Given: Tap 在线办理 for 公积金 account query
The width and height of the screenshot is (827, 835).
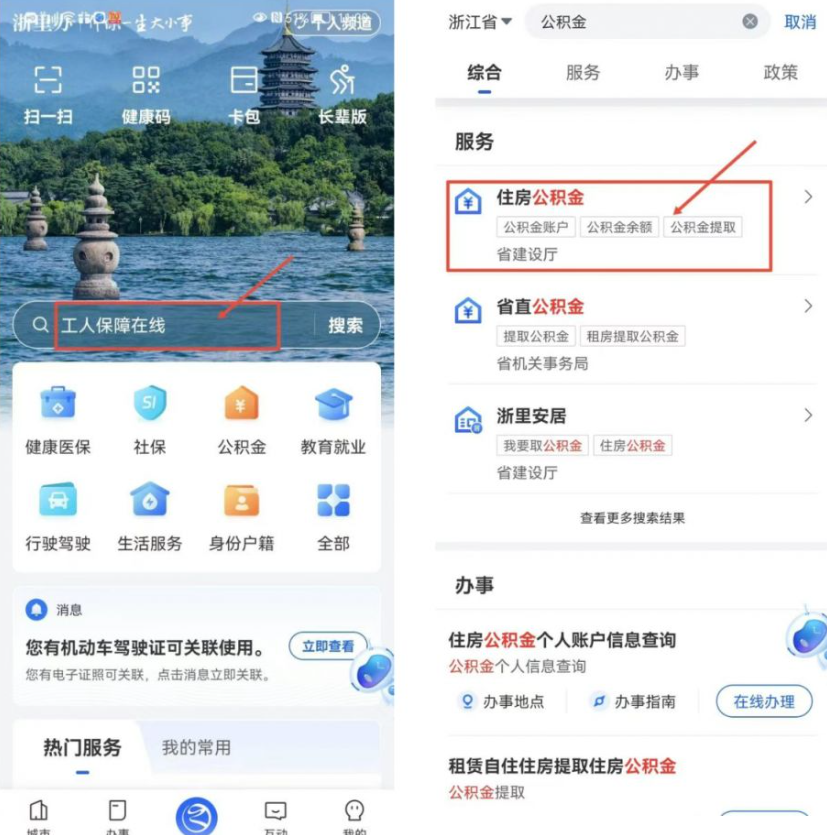Looking at the screenshot, I should tap(764, 701).
